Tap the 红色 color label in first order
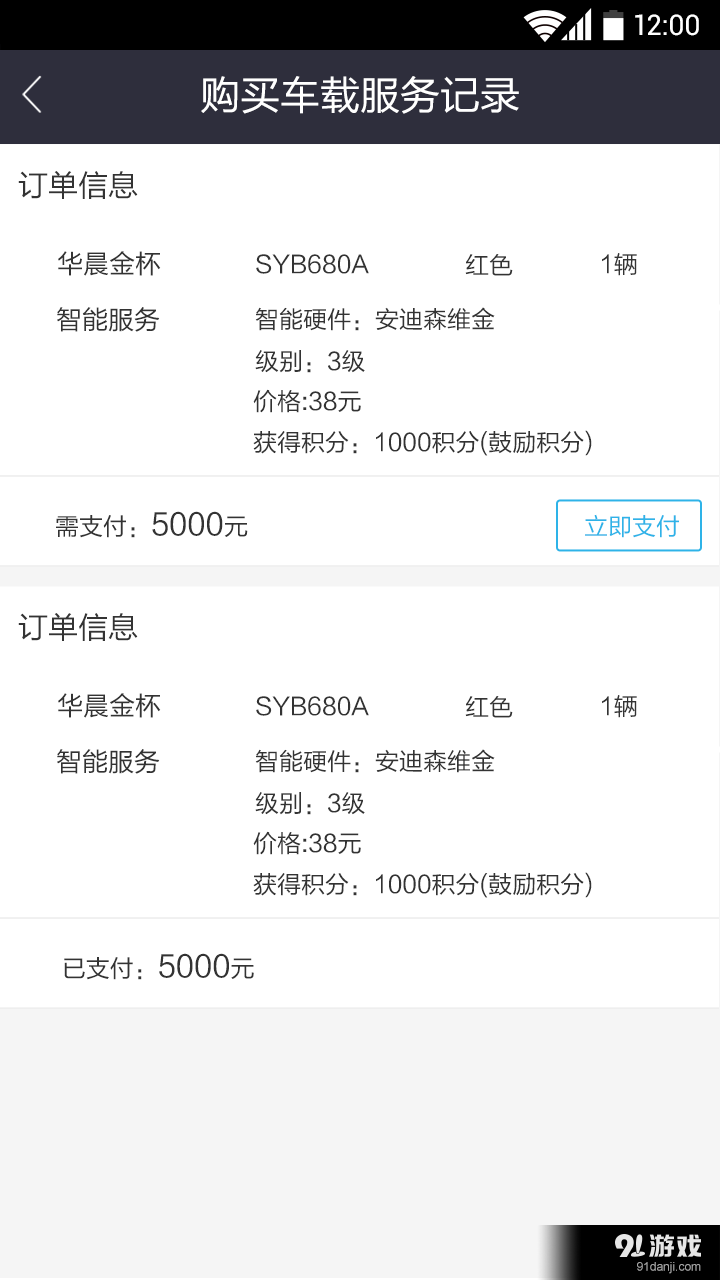The height and width of the screenshot is (1280, 720). point(487,264)
